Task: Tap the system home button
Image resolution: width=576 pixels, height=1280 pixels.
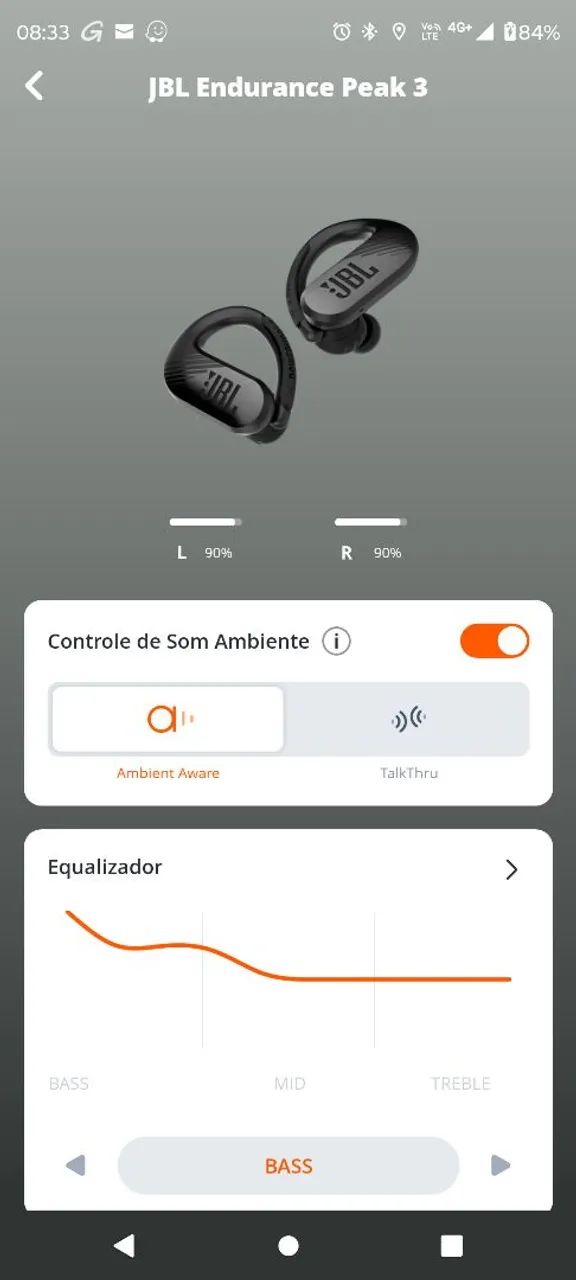Action: click(x=288, y=1245)
